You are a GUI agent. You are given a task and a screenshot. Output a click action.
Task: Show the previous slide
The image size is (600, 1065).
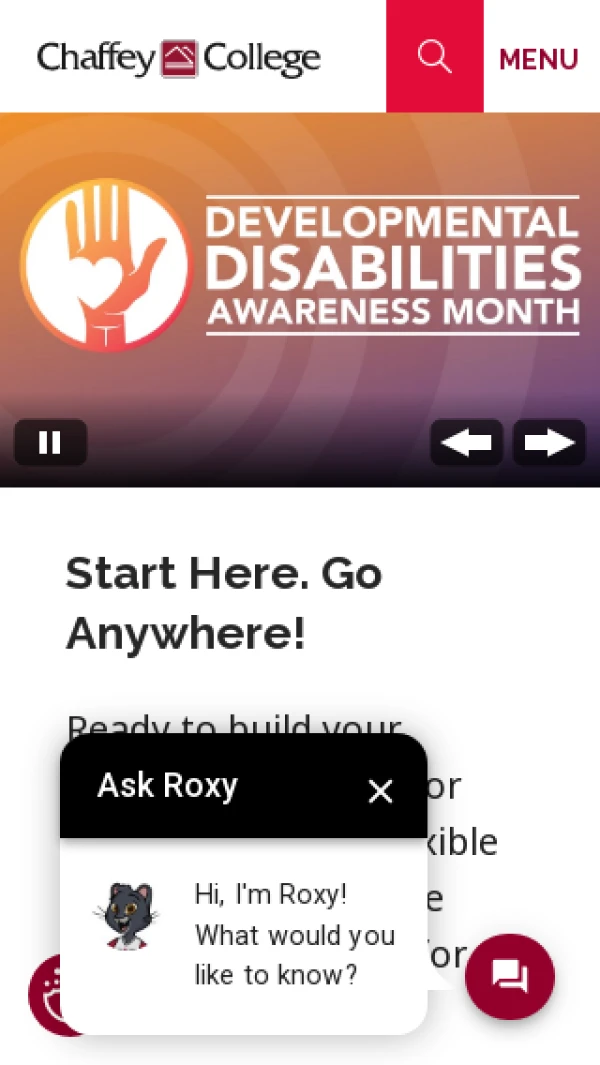click(x=466, y=442)
